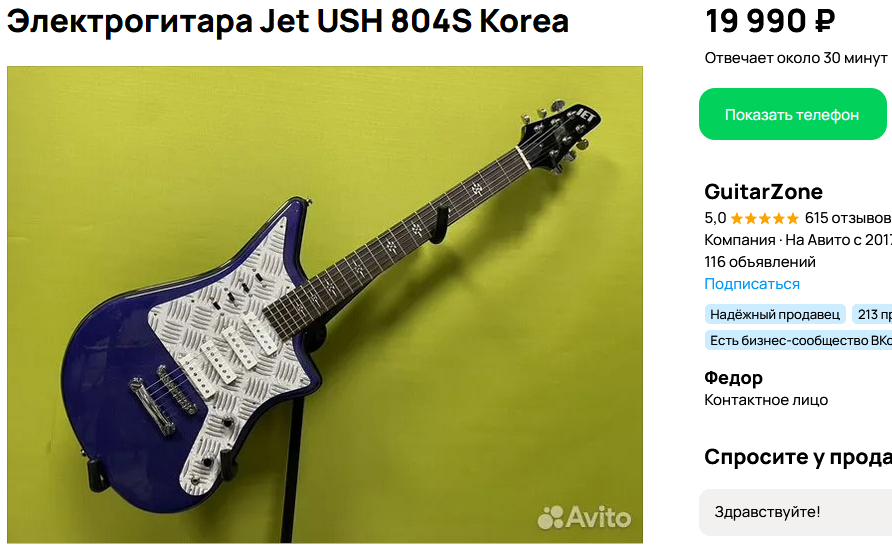Open the Есть бизнес-сообщество ВК badge
Image resolution: width=892 pixels, height=552 pixels.
click(x=799, y=340)
